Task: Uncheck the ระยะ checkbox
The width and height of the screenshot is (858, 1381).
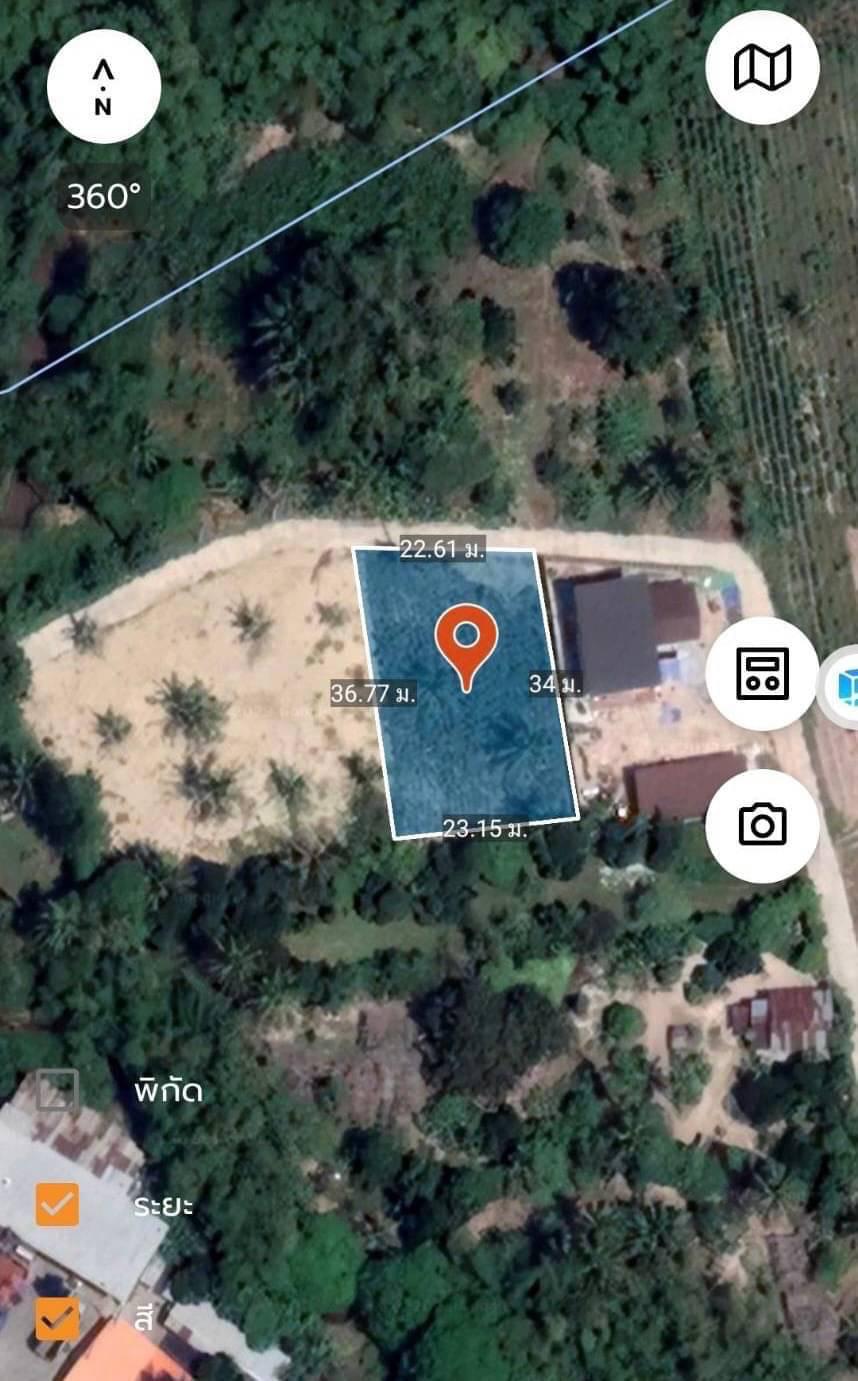Action: click(57, 1204)
